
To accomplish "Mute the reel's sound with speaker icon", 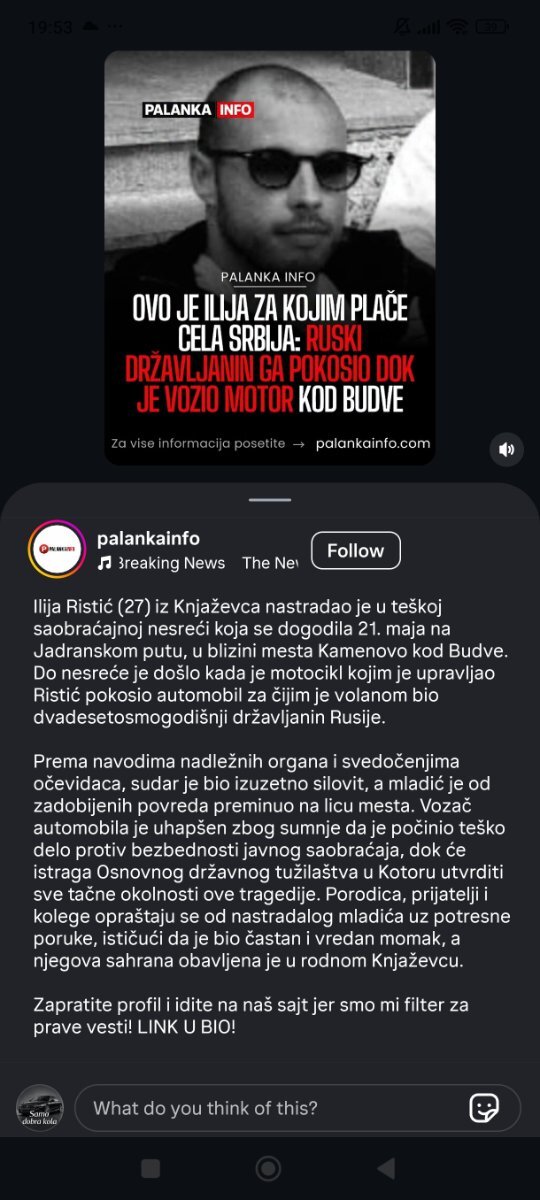I will (507, 450).
